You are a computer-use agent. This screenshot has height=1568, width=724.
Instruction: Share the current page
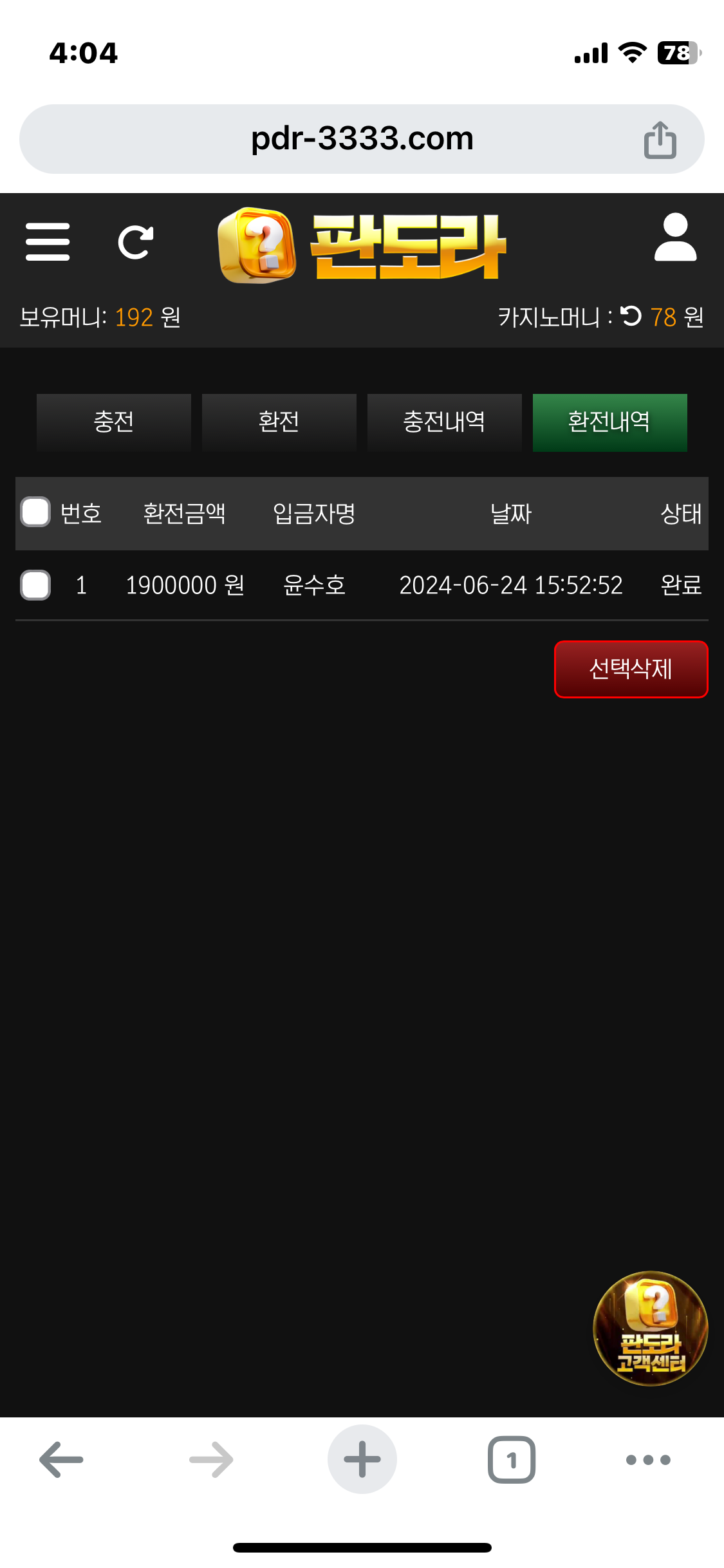[x=660, y=140]
